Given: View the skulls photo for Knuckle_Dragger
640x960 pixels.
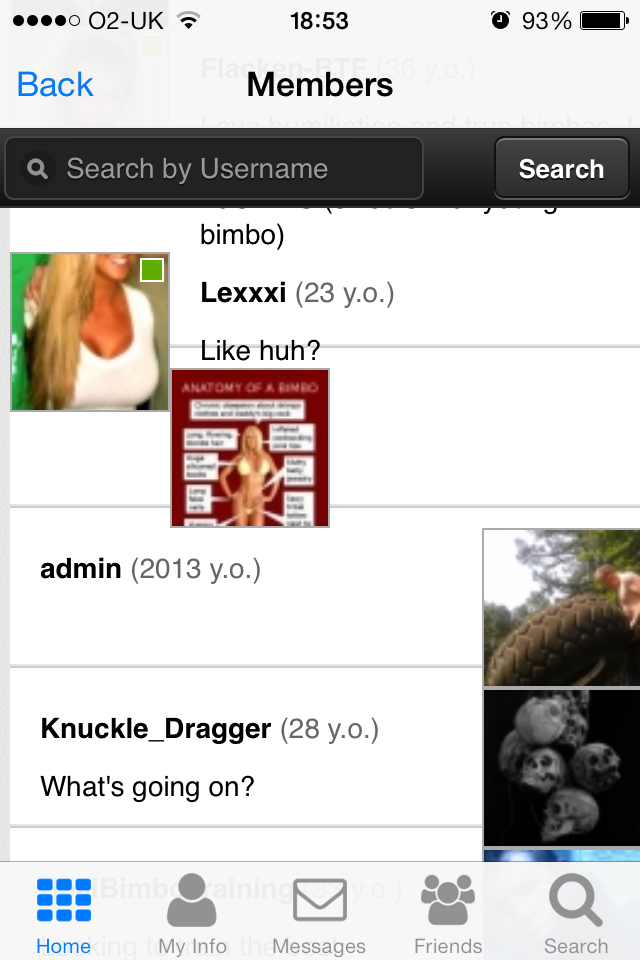Looking at the screenshot, I should (x=561, y=767).
